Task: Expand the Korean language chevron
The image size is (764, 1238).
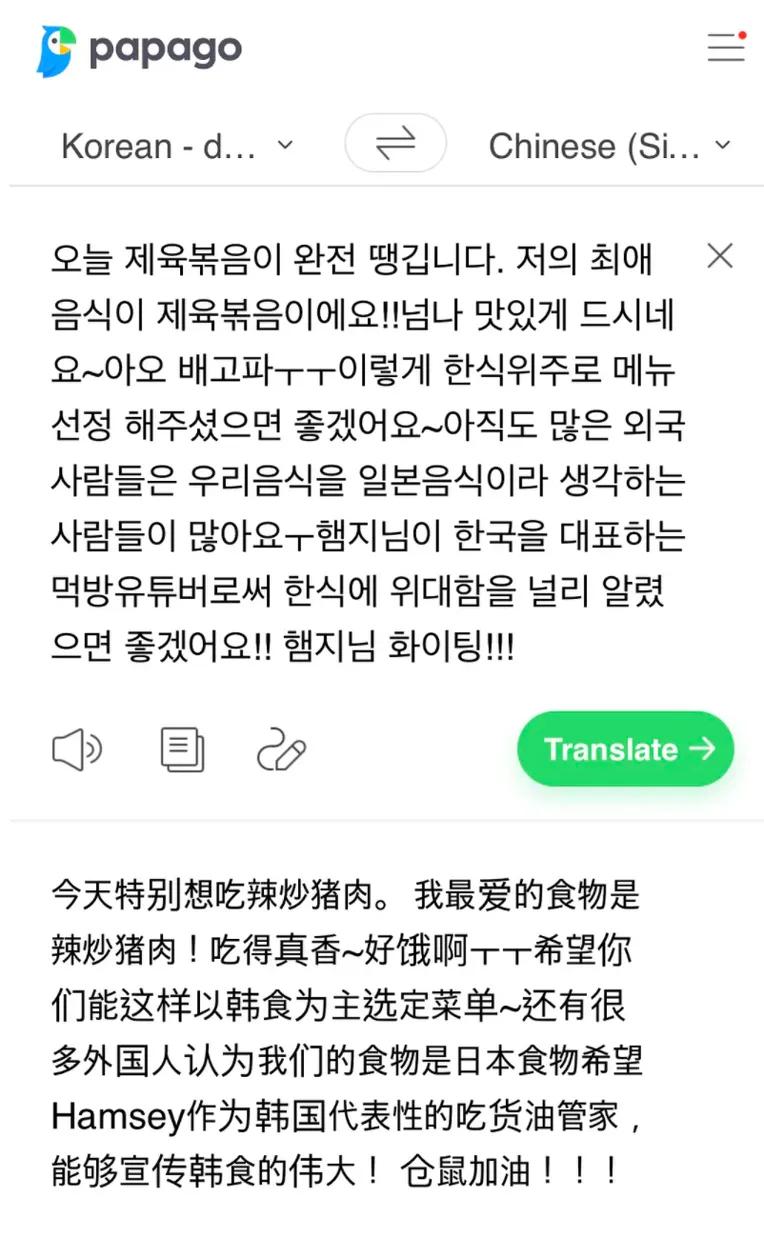Action: pos(285,146)
